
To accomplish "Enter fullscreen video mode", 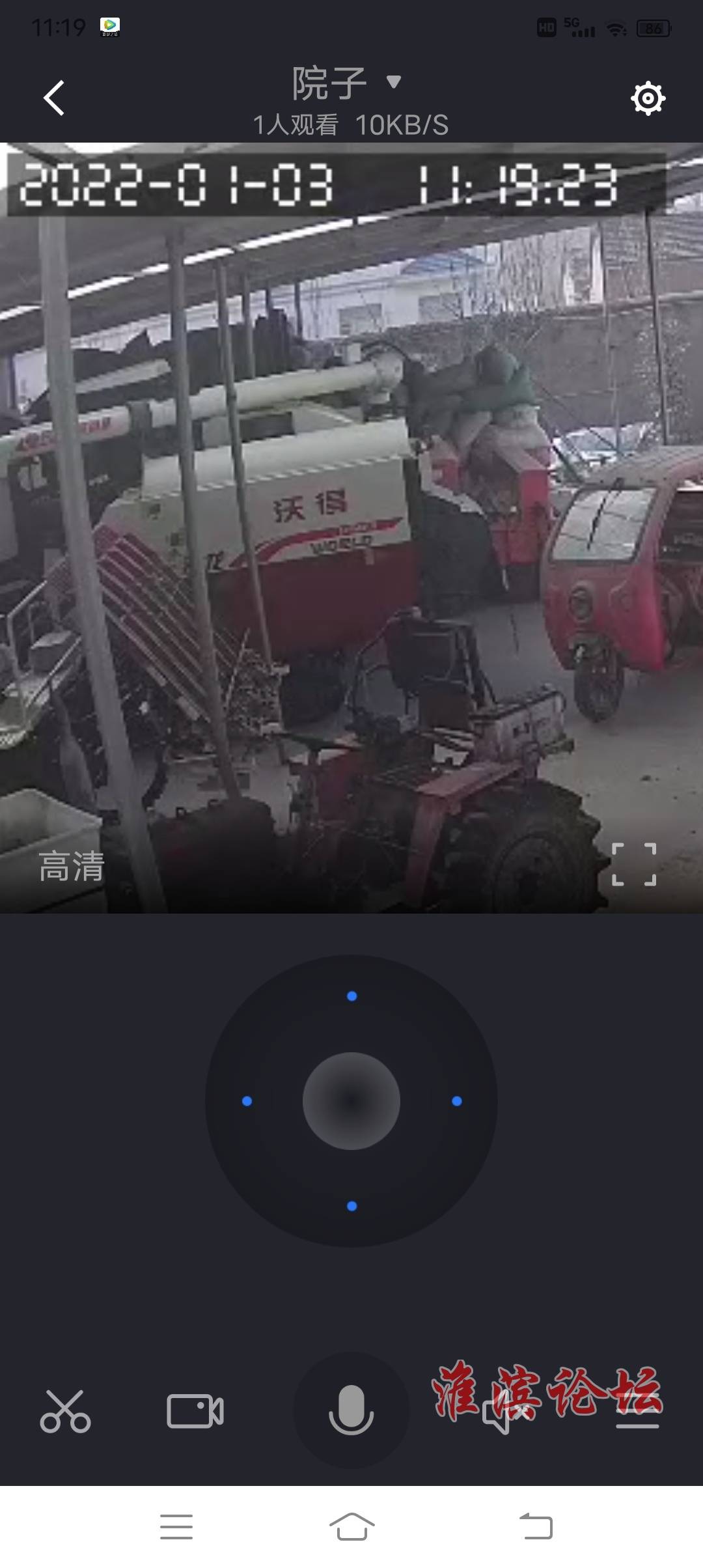I will click(634, 864).
